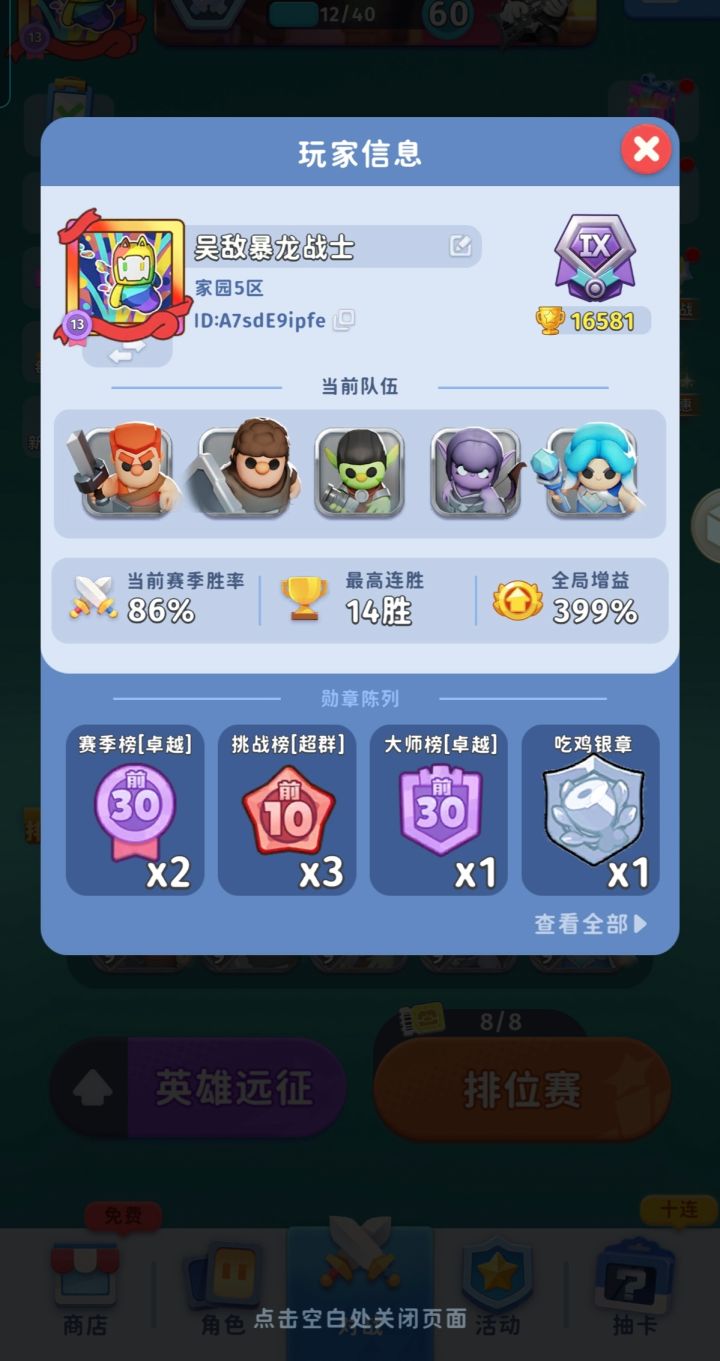Viewport: 720px width, 1361px height.
Task: Tap the 12/40 progress bar at top
Action: coord(322,14)
